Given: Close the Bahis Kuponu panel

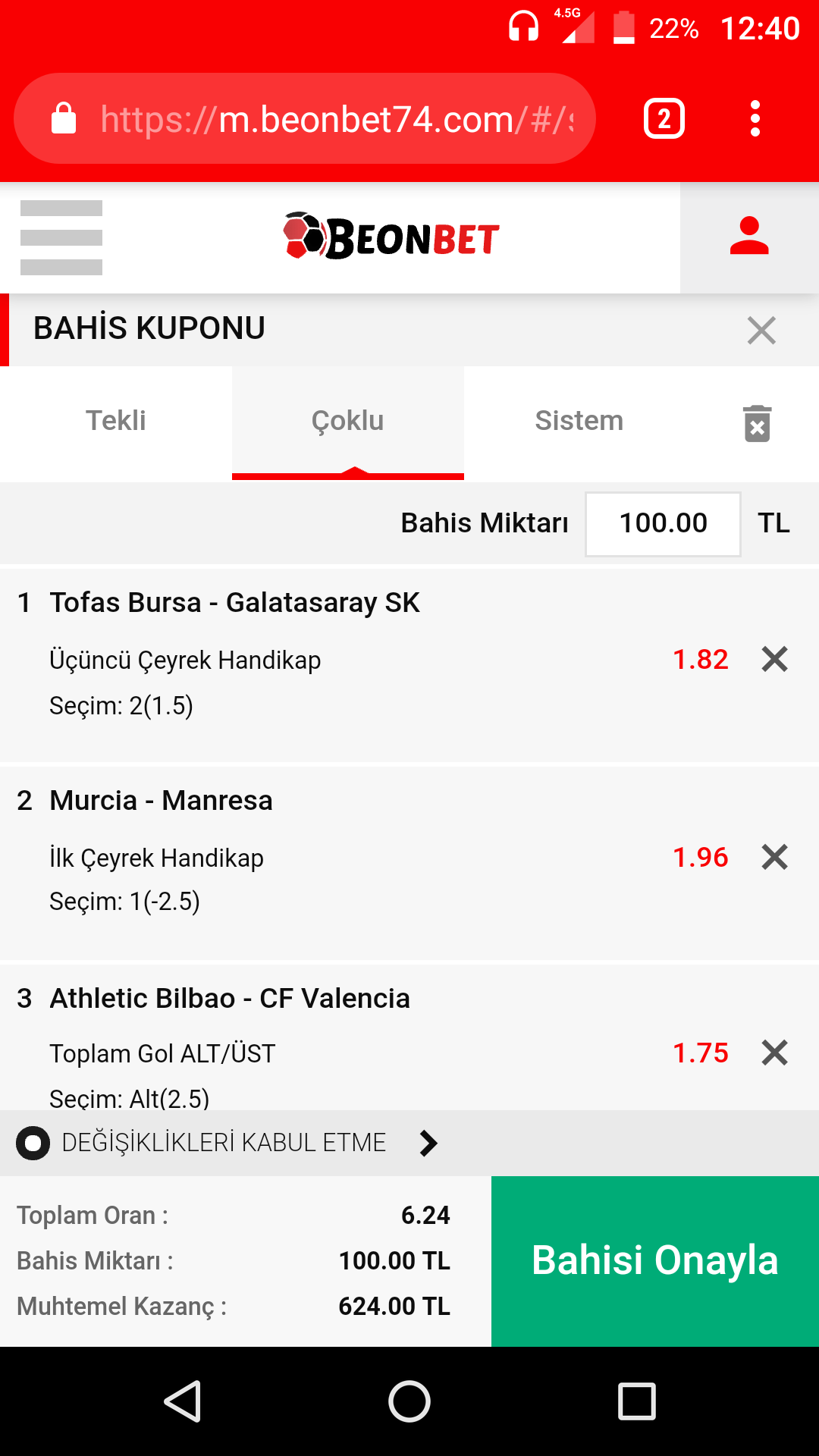Looking at the screenshot, I should click(761, 331).
